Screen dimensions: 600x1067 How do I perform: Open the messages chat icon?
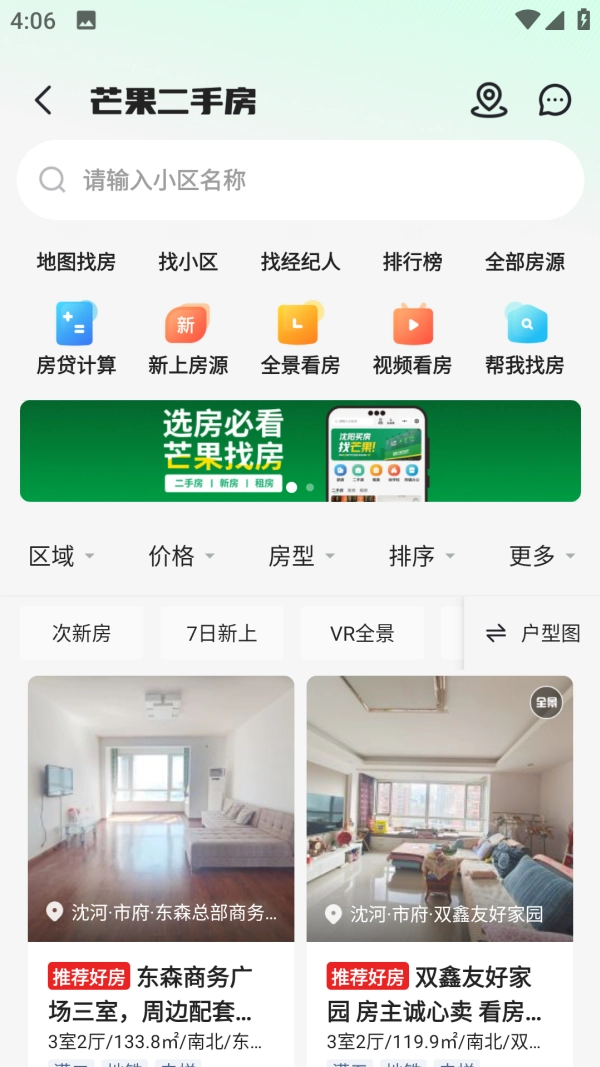[554, 100]
